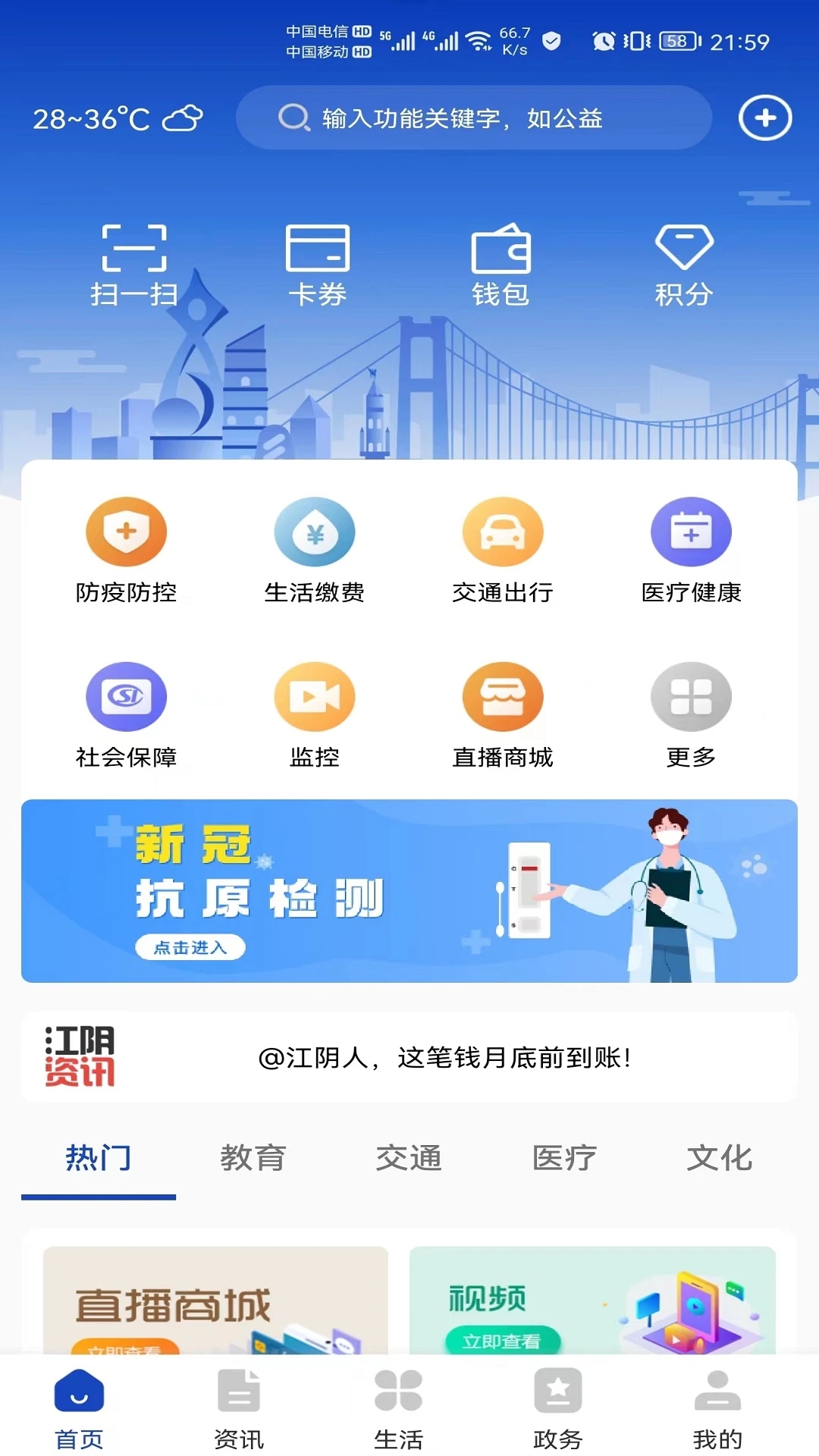Switch to the 文化 news tab
819x1456 pixels.
tap(719, 1158)
